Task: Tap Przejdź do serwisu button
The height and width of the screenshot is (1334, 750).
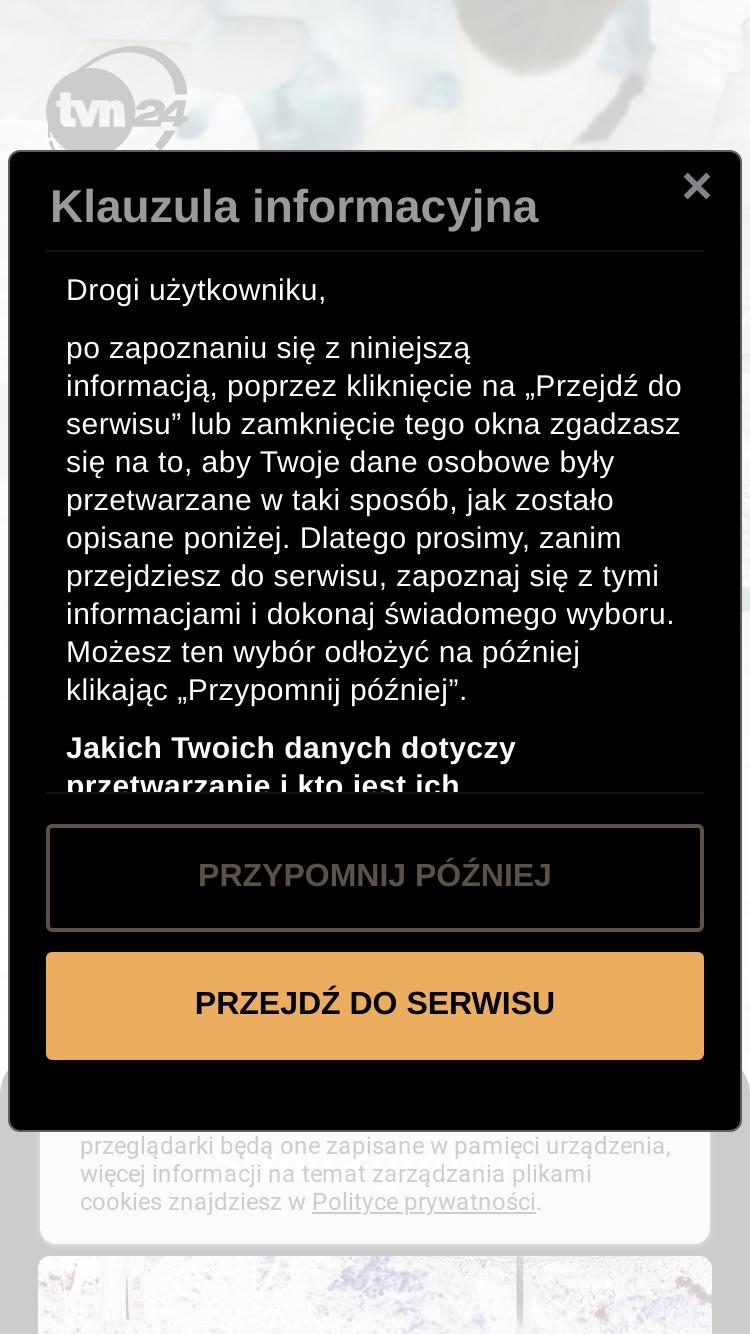Action: click(375, 1005)
